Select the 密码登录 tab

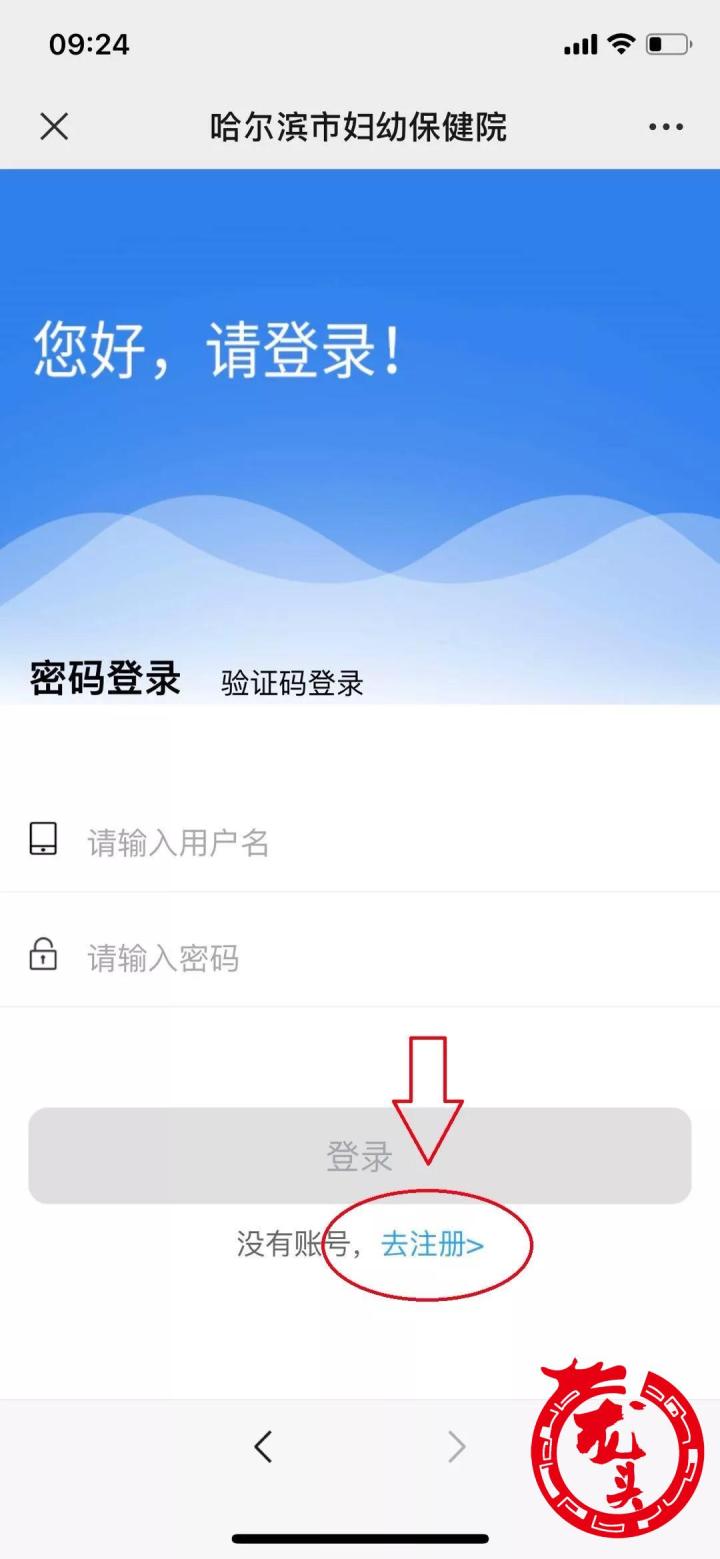click(x=105, y=678)
